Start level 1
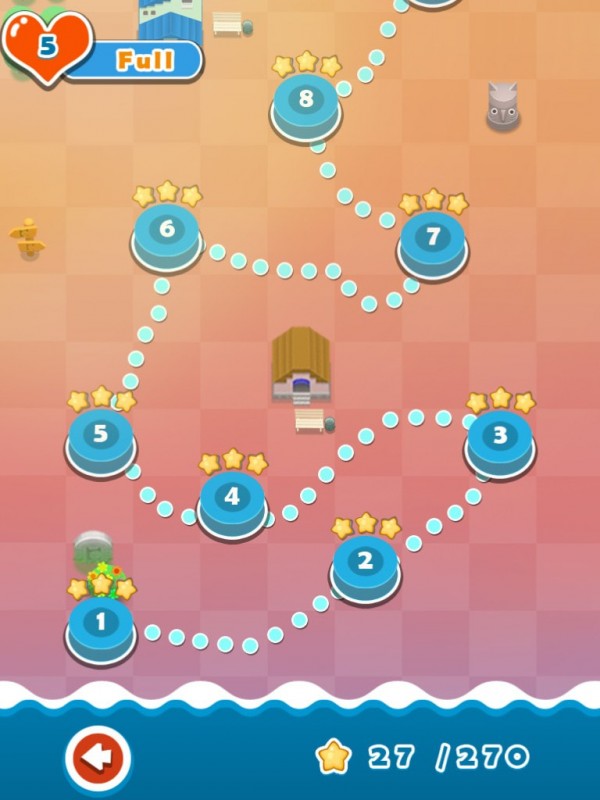The height and width of the screenshot is (800, 600). [100, 624]
